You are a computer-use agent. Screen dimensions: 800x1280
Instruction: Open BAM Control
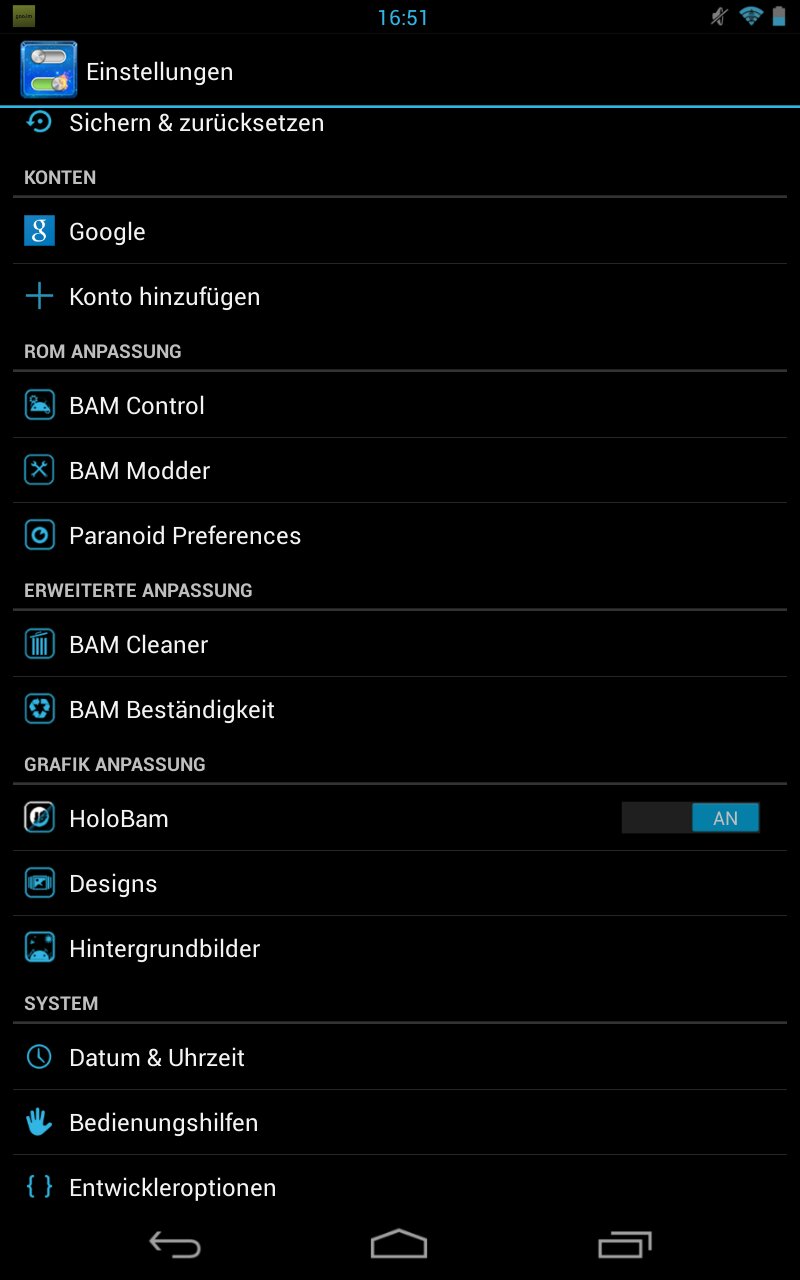tap(137, 406)
